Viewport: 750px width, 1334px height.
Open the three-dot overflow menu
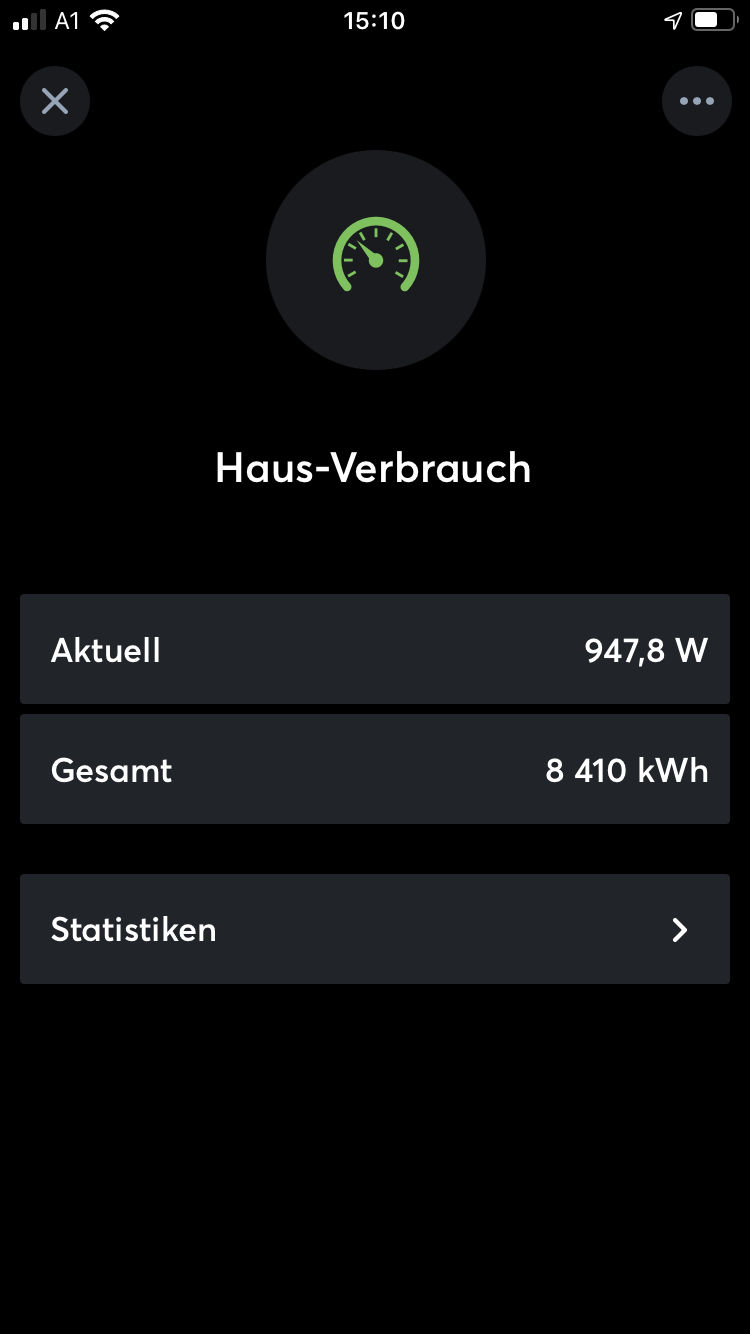[696, 101]
